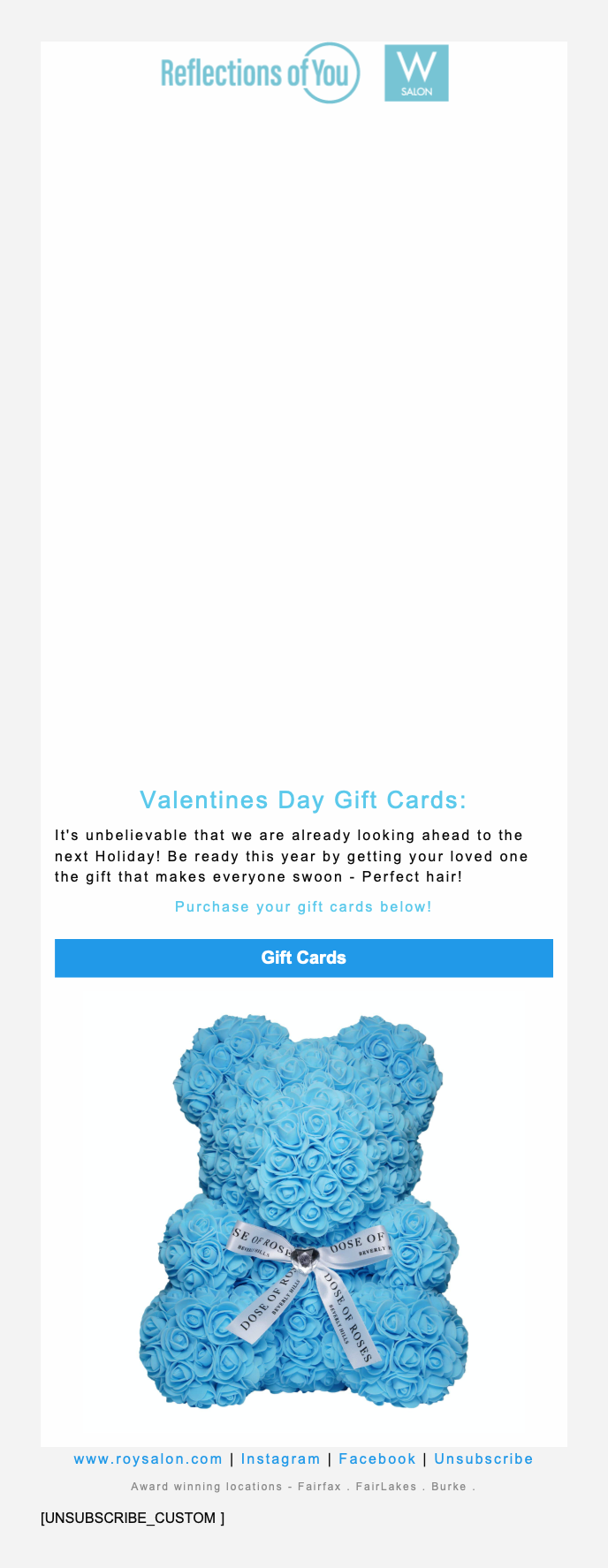Open the Facebook link
The height and width of the screenshot is (1568, 608).
(376, 1458)
